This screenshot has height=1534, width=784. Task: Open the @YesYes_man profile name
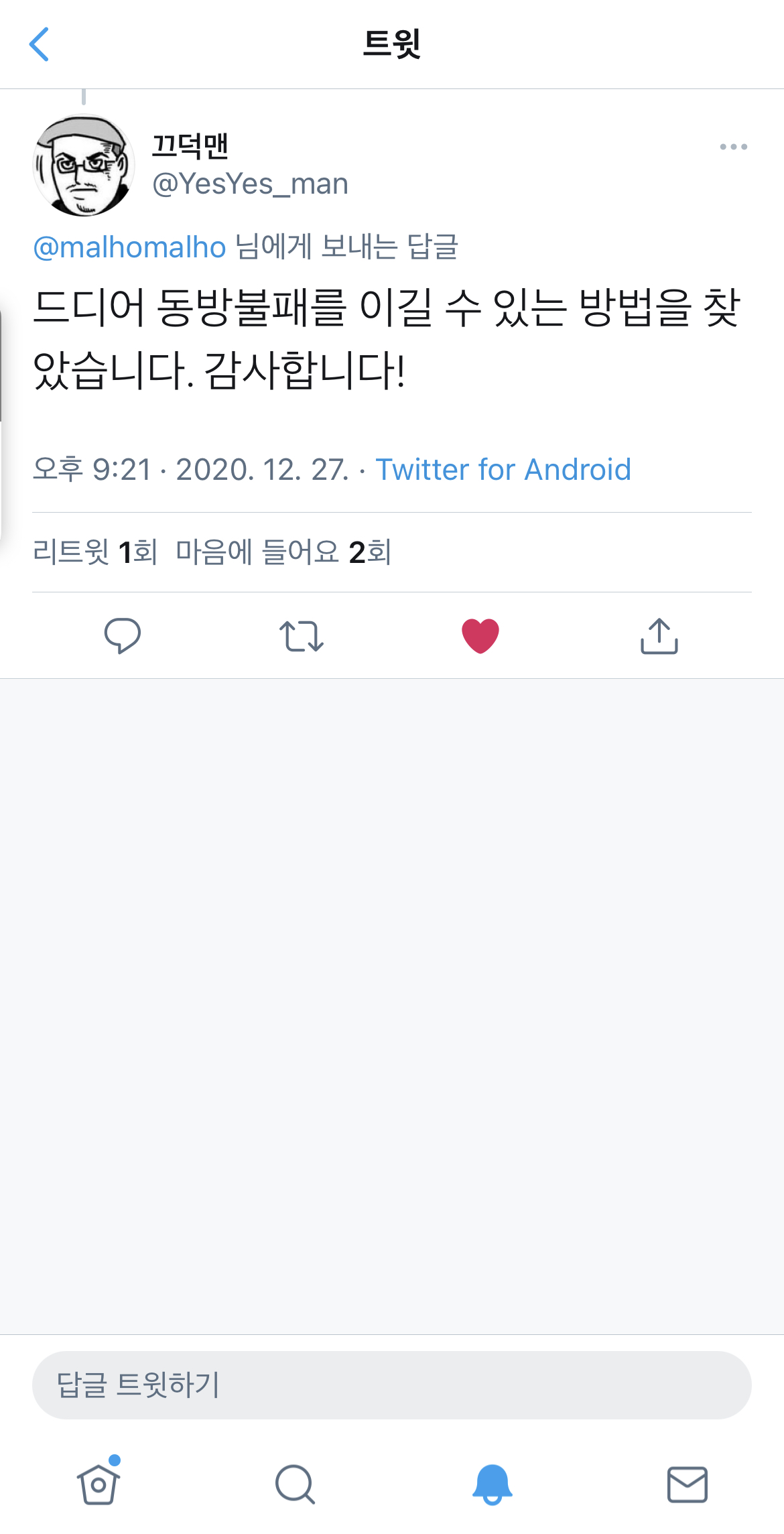[249, 184]
